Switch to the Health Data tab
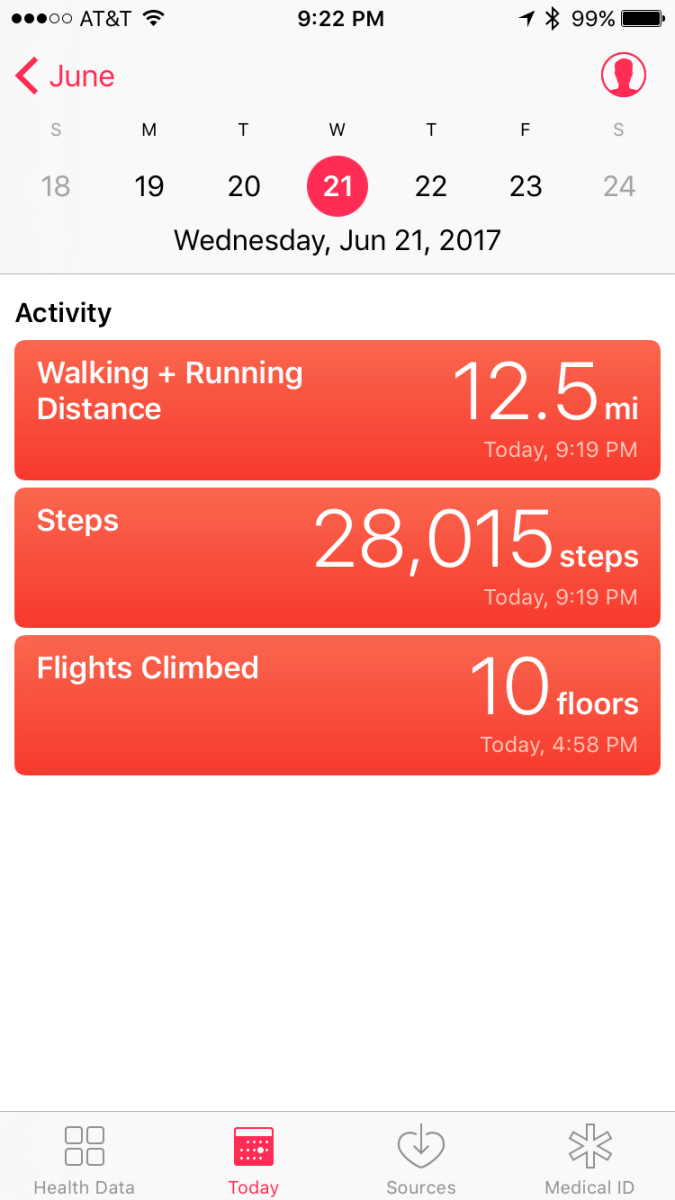Viewport: 675px width, 1200px height. 84,1158
